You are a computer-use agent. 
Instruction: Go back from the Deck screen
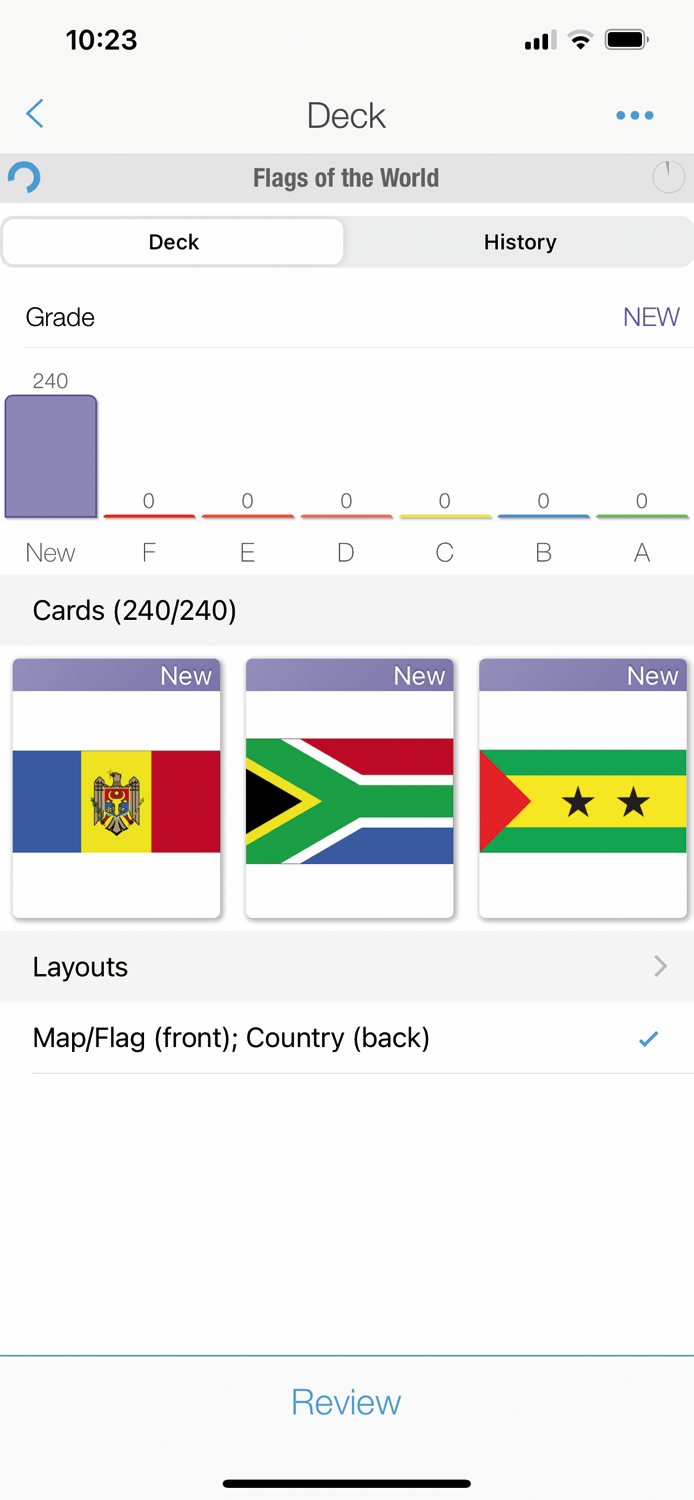click(x=35, y=114)
